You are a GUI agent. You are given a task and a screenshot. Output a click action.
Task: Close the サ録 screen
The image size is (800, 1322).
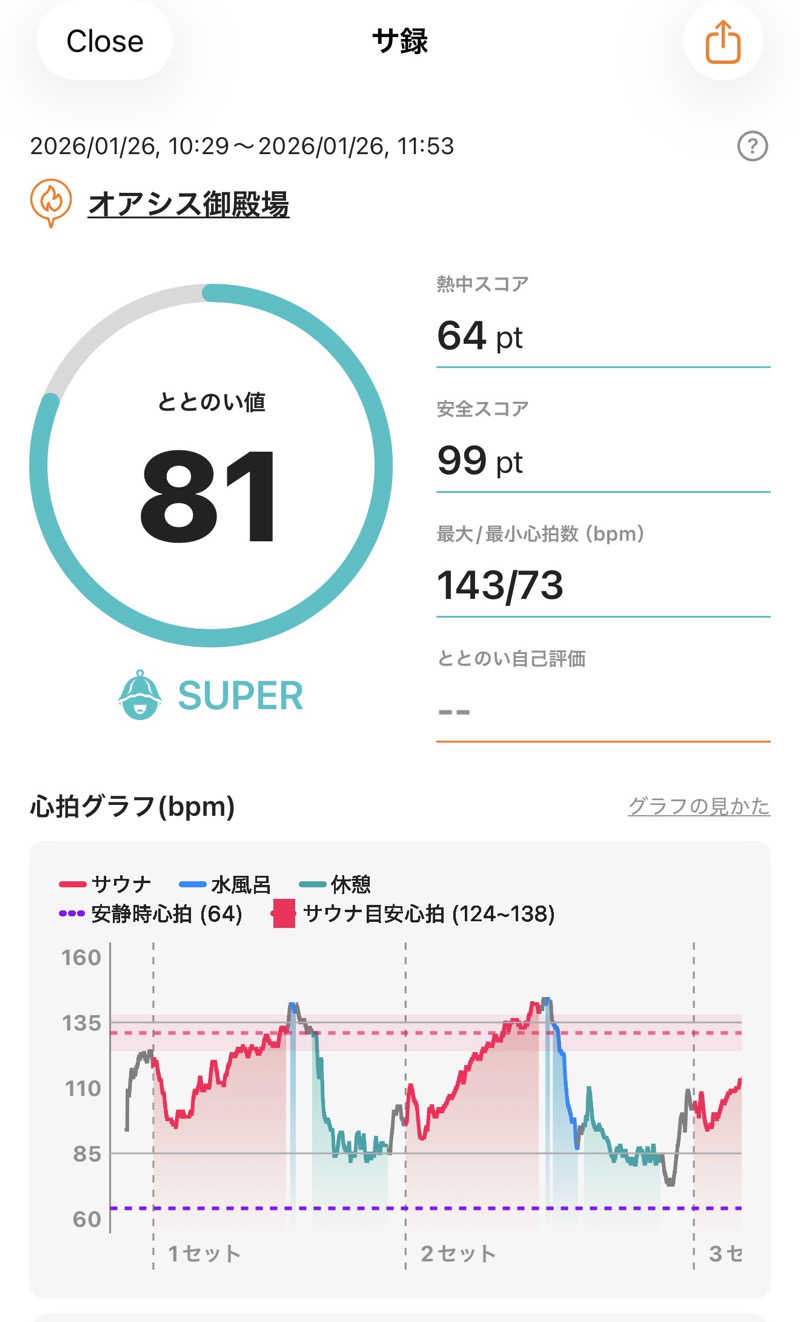pyautogui.click(x=105, y=41)
